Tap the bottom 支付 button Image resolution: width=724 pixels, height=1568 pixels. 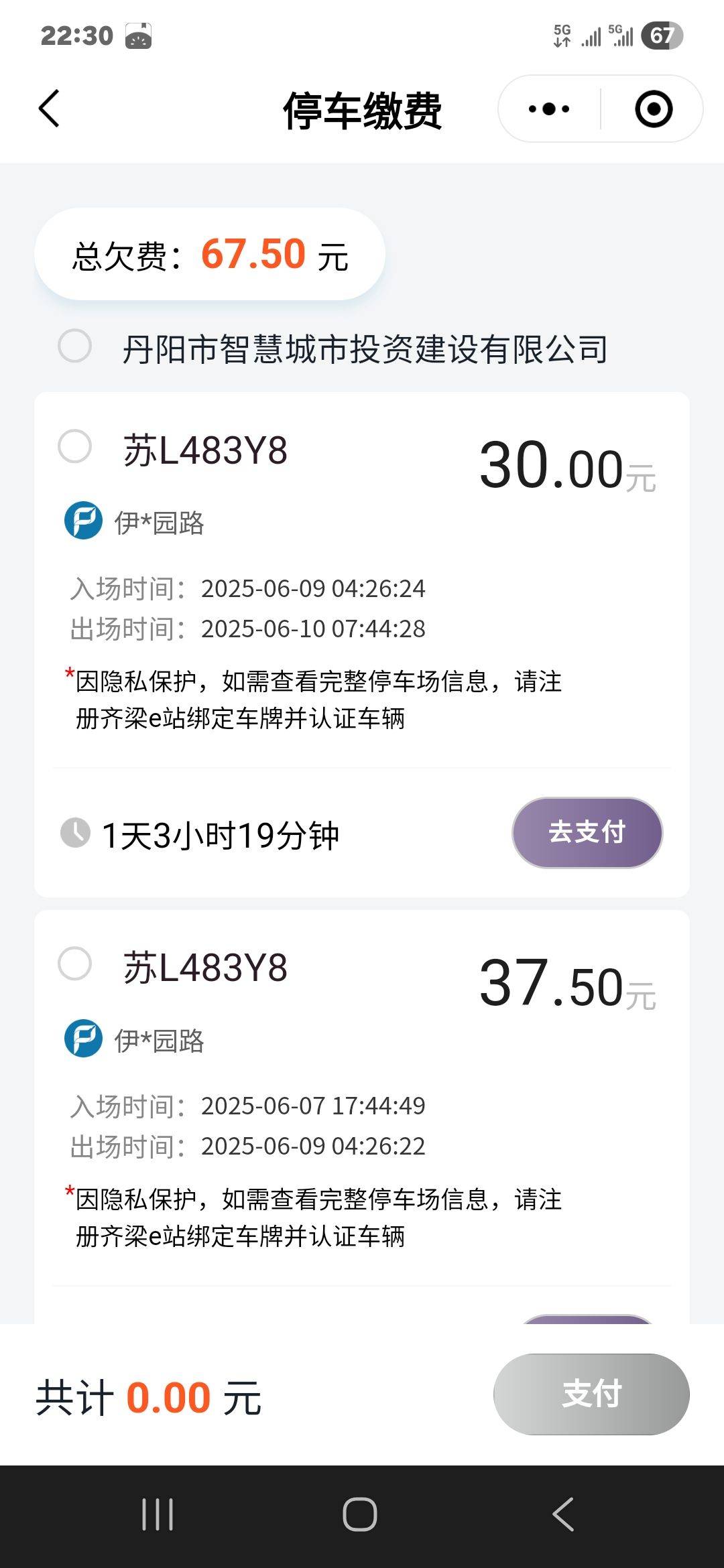[591, 1394]
